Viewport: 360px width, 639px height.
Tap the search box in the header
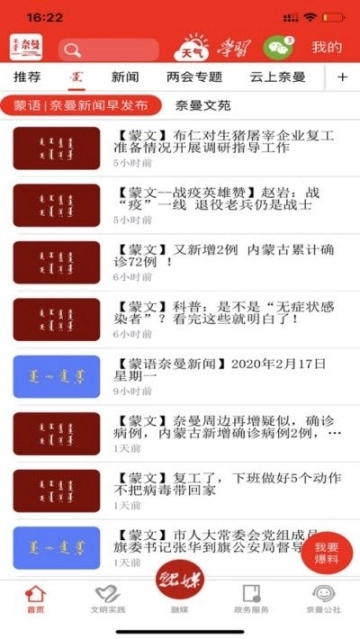pos(108,50)
